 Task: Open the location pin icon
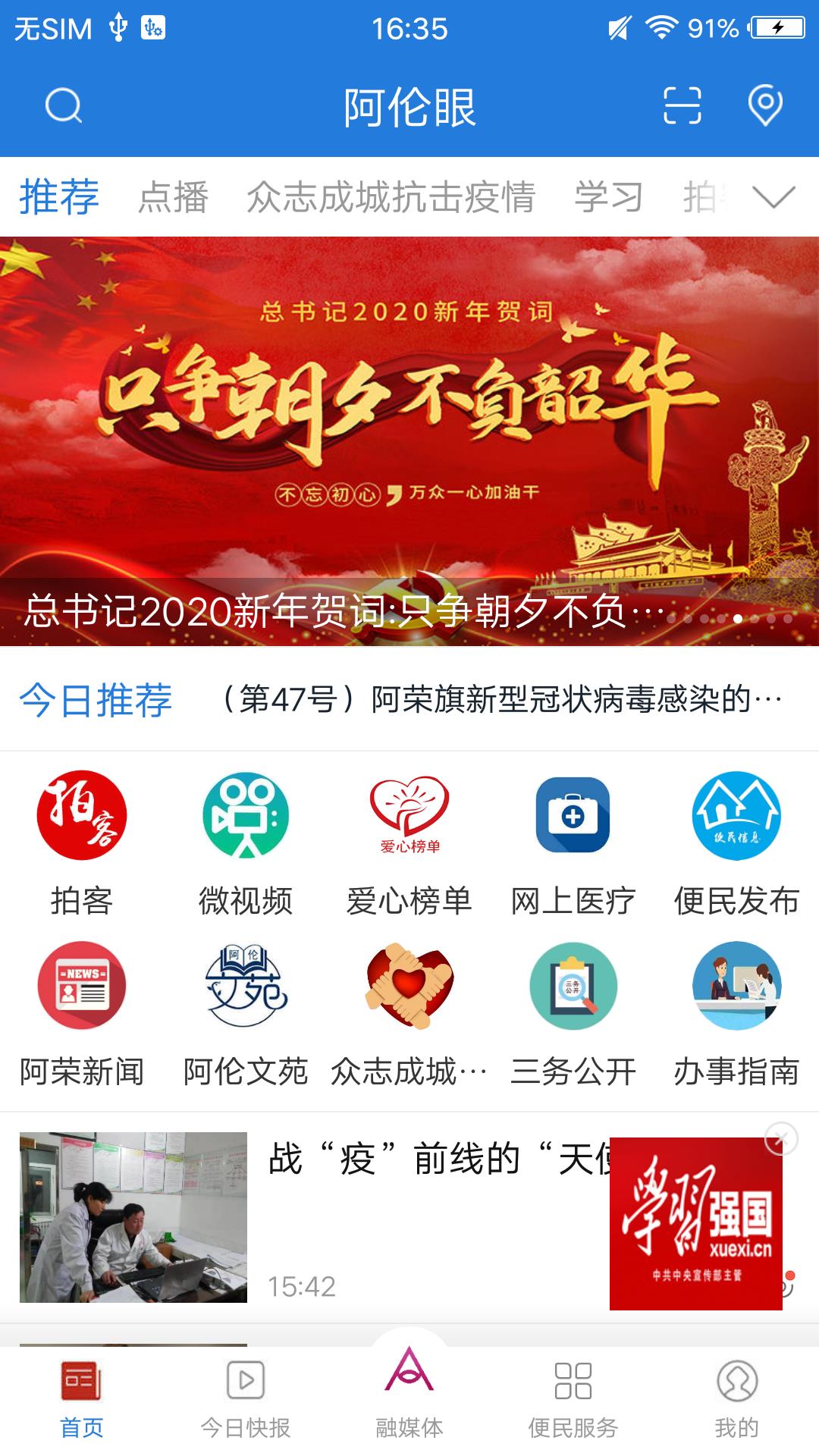[x=765, y=105]
